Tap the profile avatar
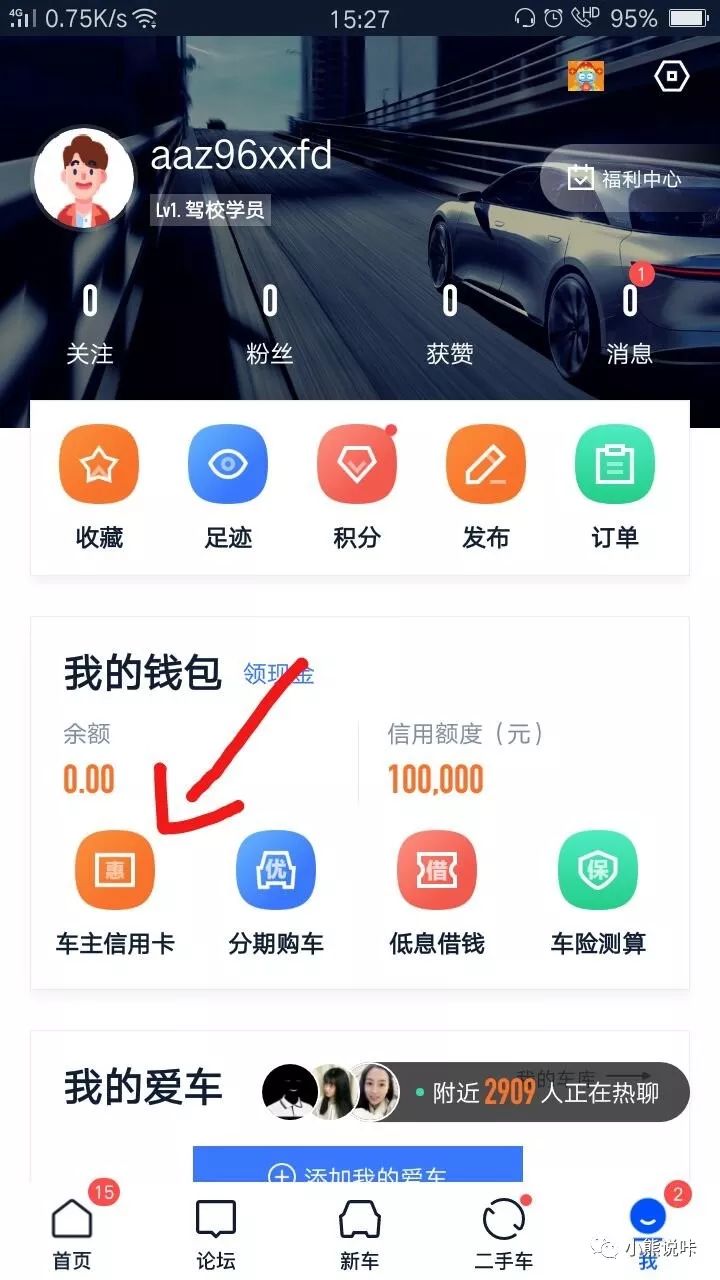The image size is (720, 1280). pos(84,179)
